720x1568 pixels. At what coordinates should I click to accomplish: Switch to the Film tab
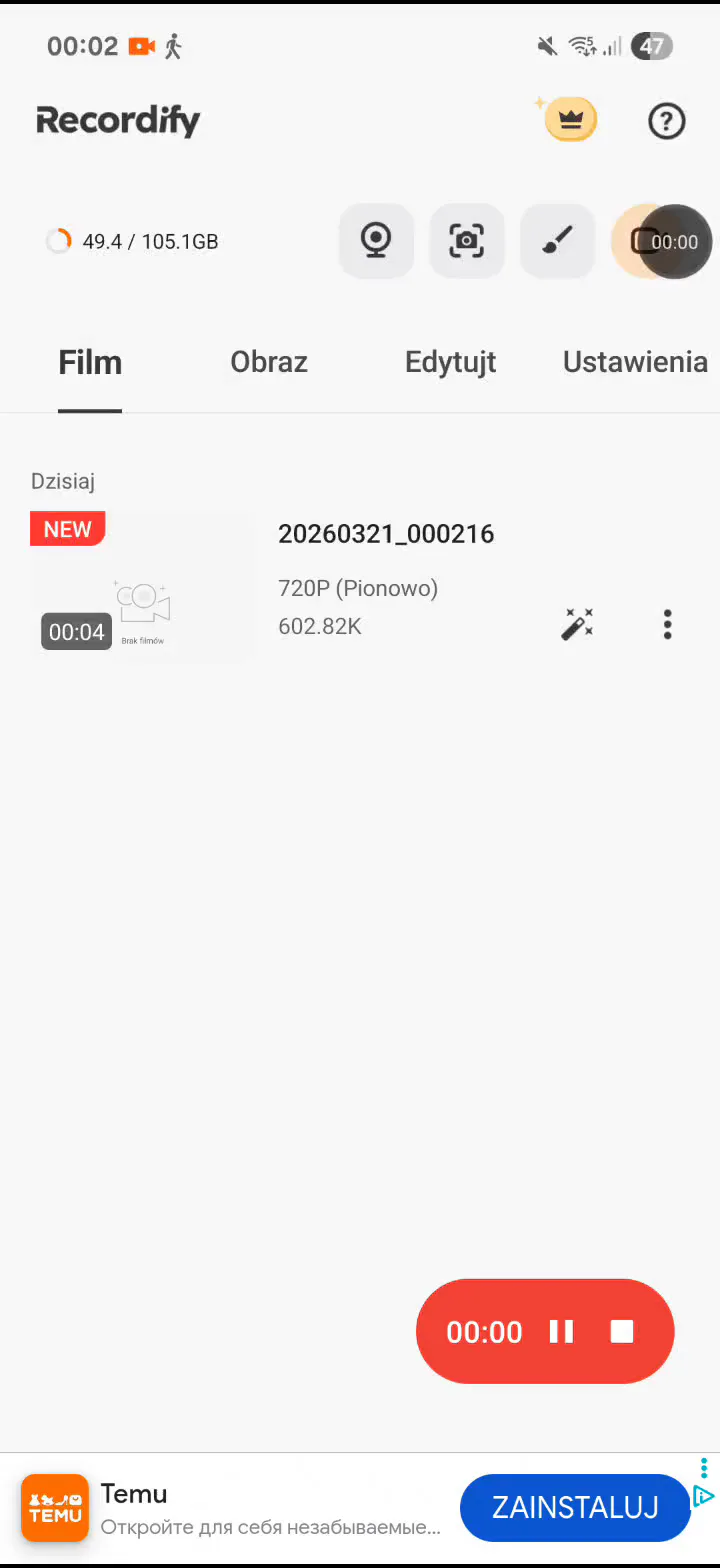(x=90, y=362)
